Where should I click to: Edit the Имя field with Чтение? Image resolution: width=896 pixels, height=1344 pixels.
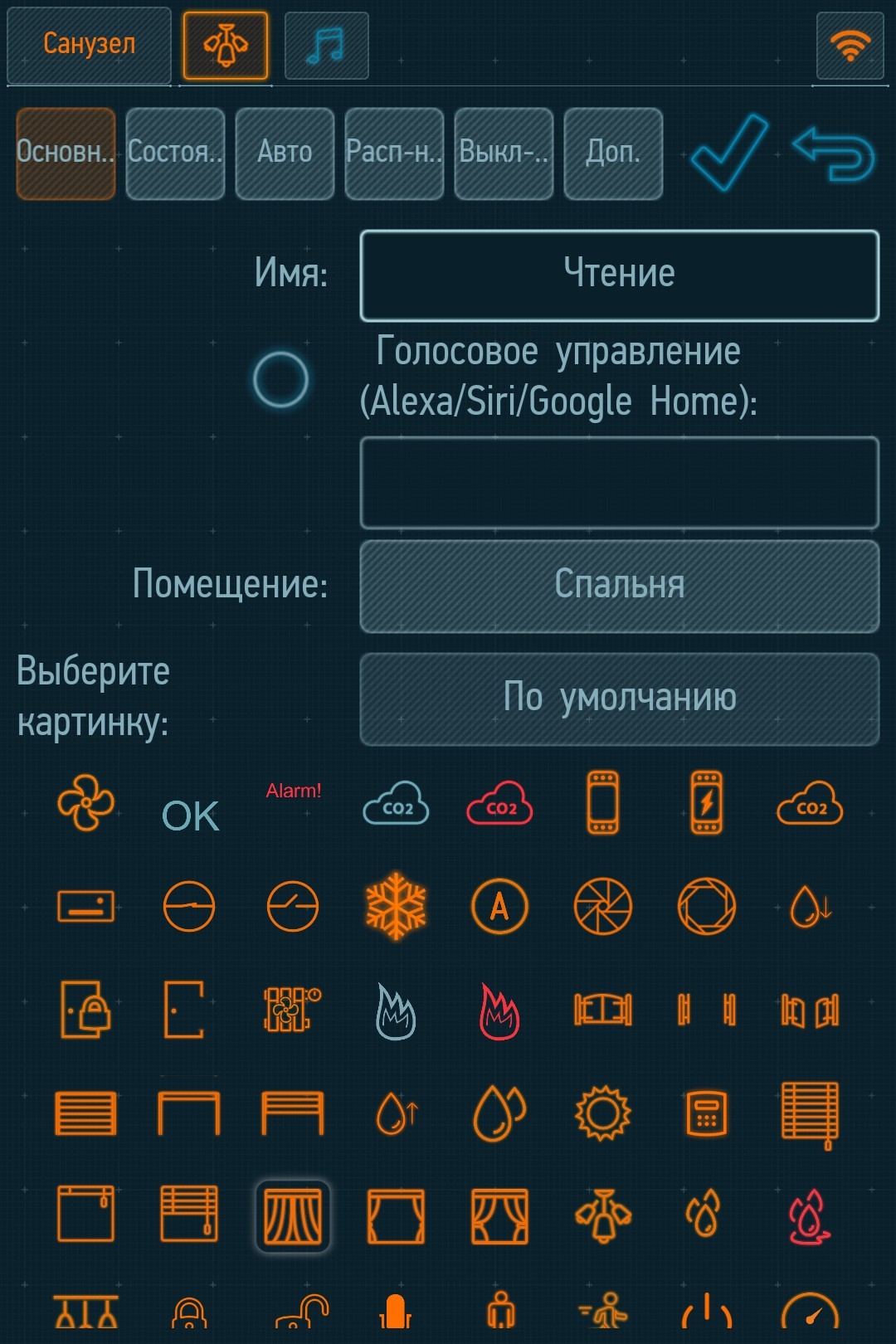(619, 275)
